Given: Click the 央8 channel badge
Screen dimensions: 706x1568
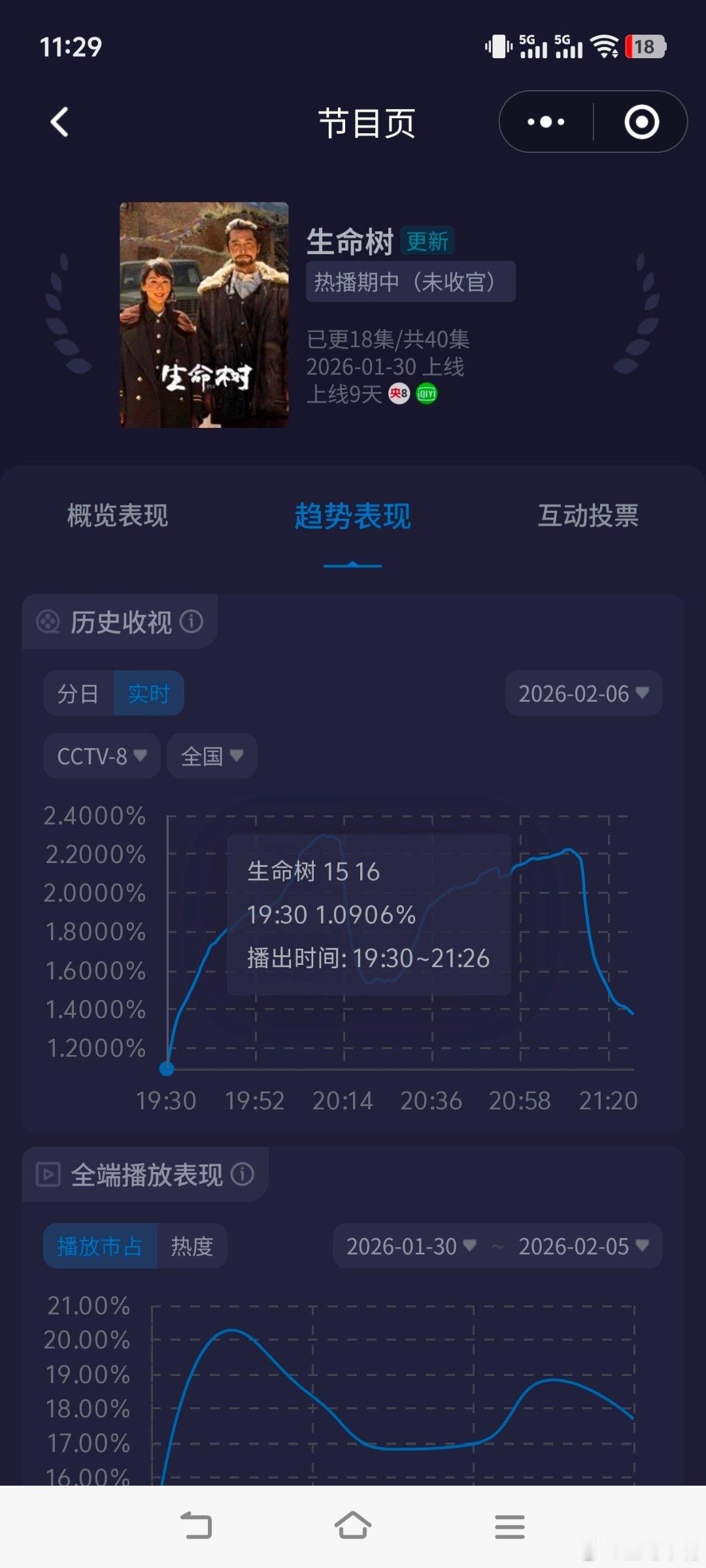Looking at the screenshot, I should tap(399, 394).
